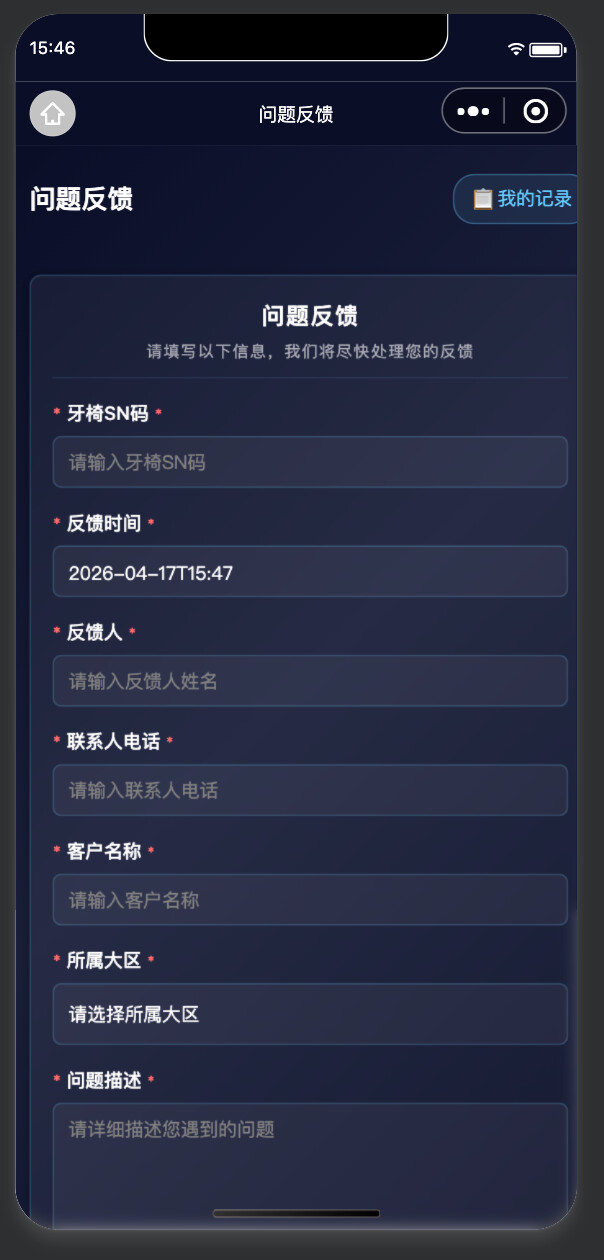Close the mini program with the circle button
Viewport: 604px width, 1260px height.
coord(536,112)
